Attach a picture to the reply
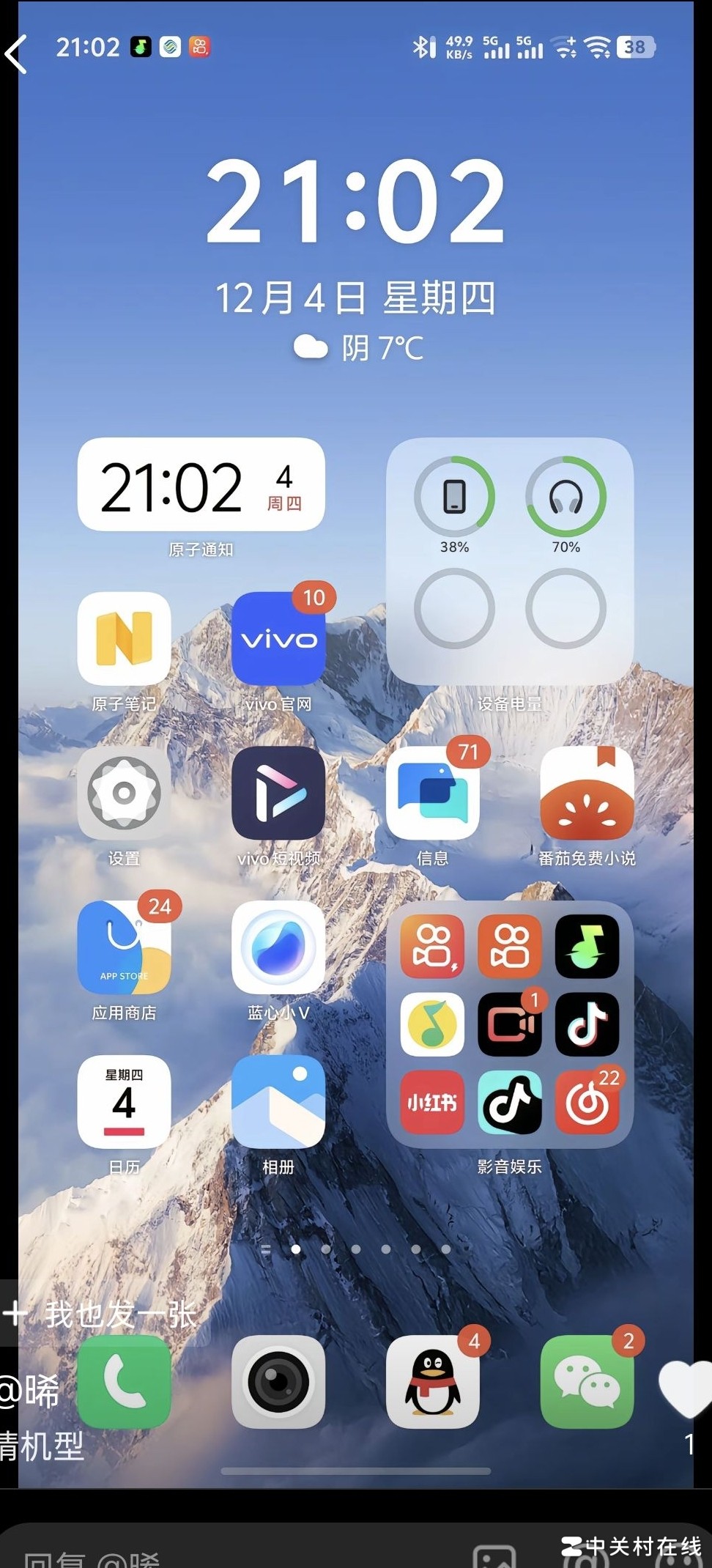 494,1557
